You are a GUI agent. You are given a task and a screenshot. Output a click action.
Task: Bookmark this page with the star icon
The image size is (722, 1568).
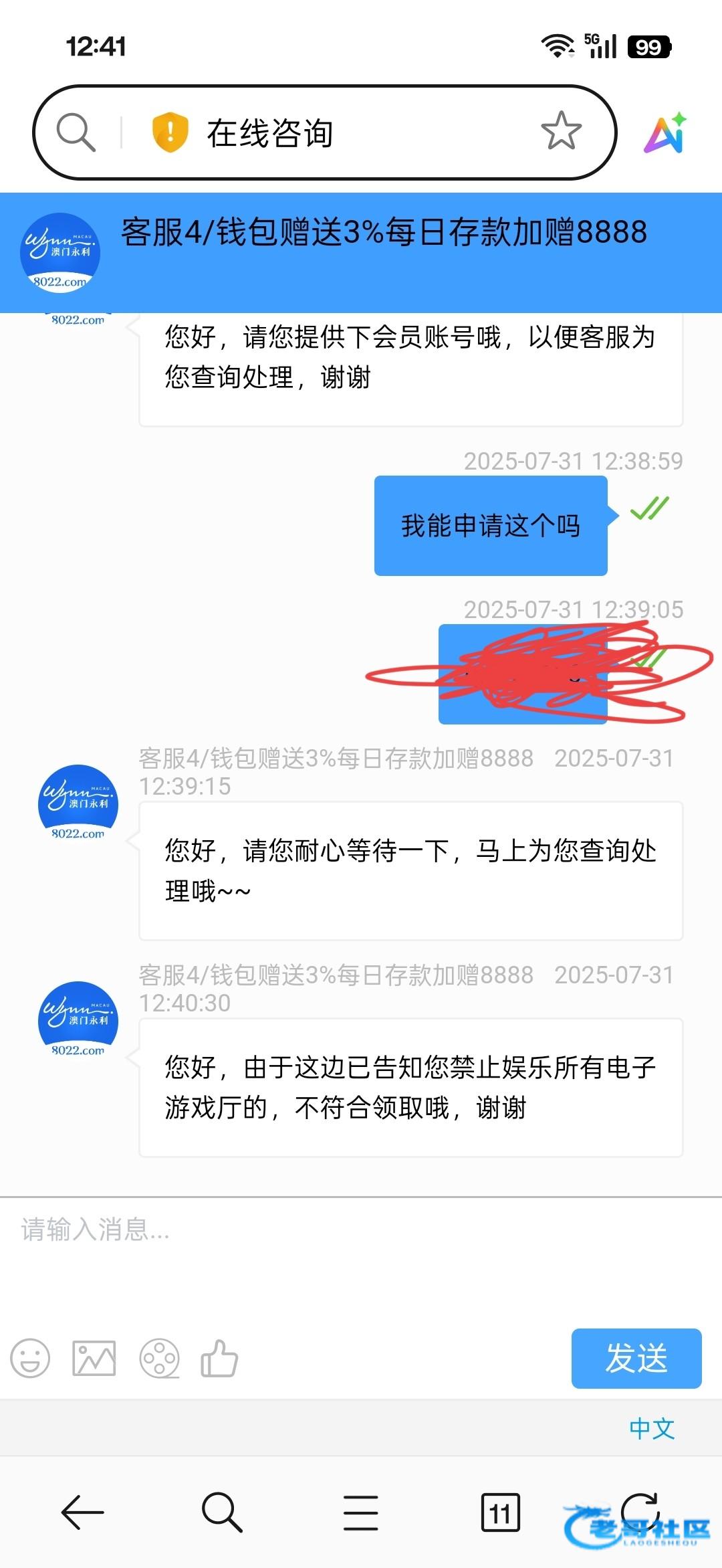point(561,131)
